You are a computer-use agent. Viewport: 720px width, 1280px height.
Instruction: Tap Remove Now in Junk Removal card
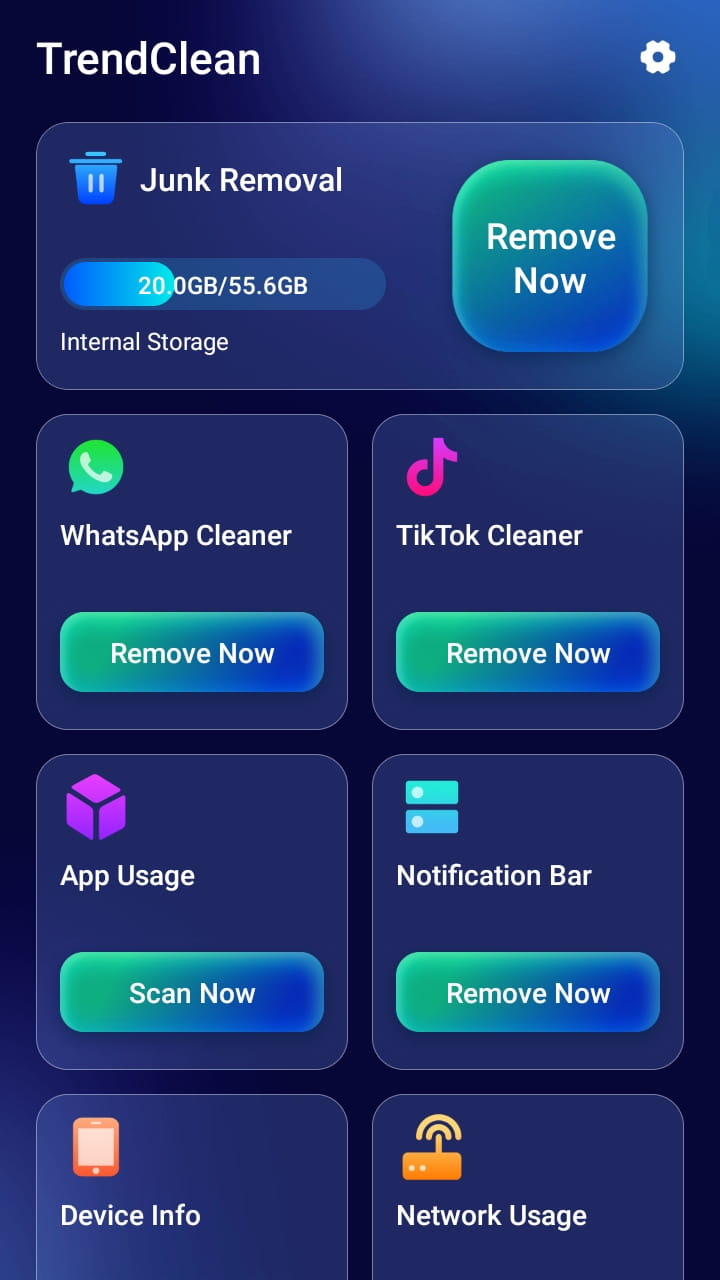550,258
